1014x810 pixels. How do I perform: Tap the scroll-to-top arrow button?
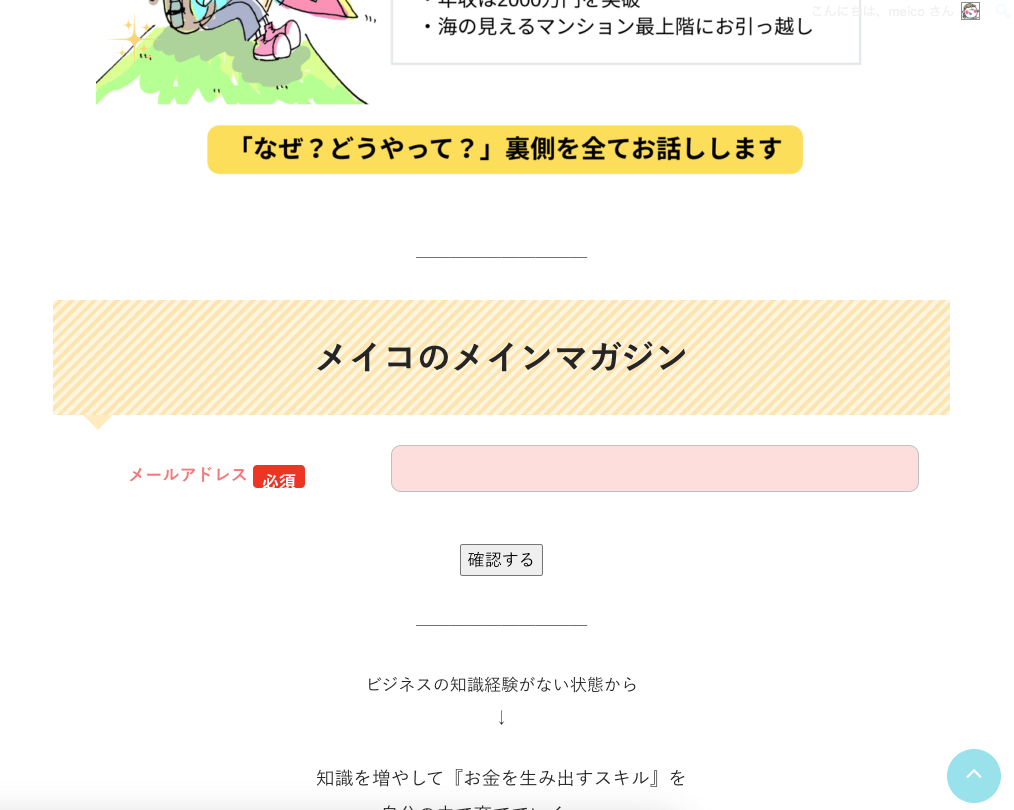(x=973, y=775)
